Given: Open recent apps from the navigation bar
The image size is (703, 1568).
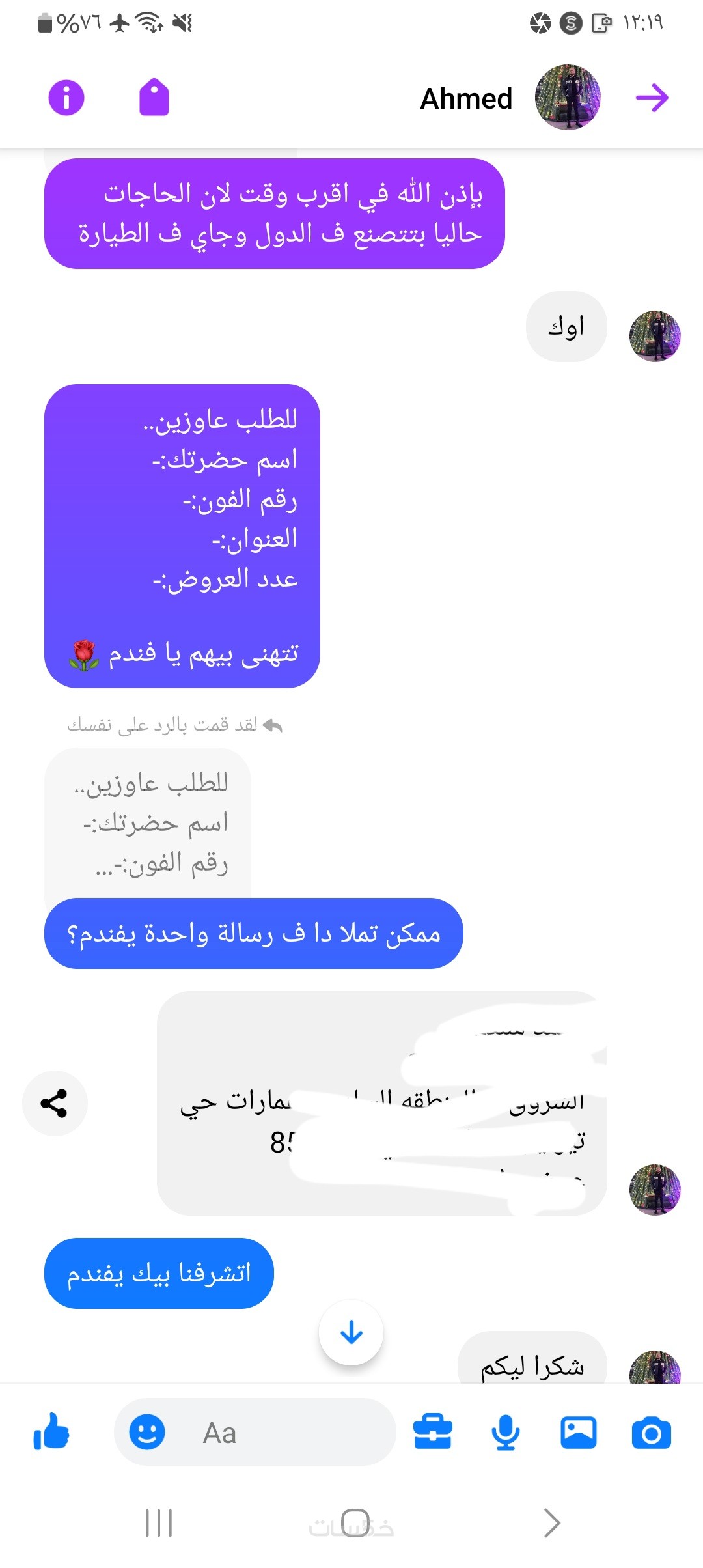Looking at the screenshot, I should click(159, 1523).
